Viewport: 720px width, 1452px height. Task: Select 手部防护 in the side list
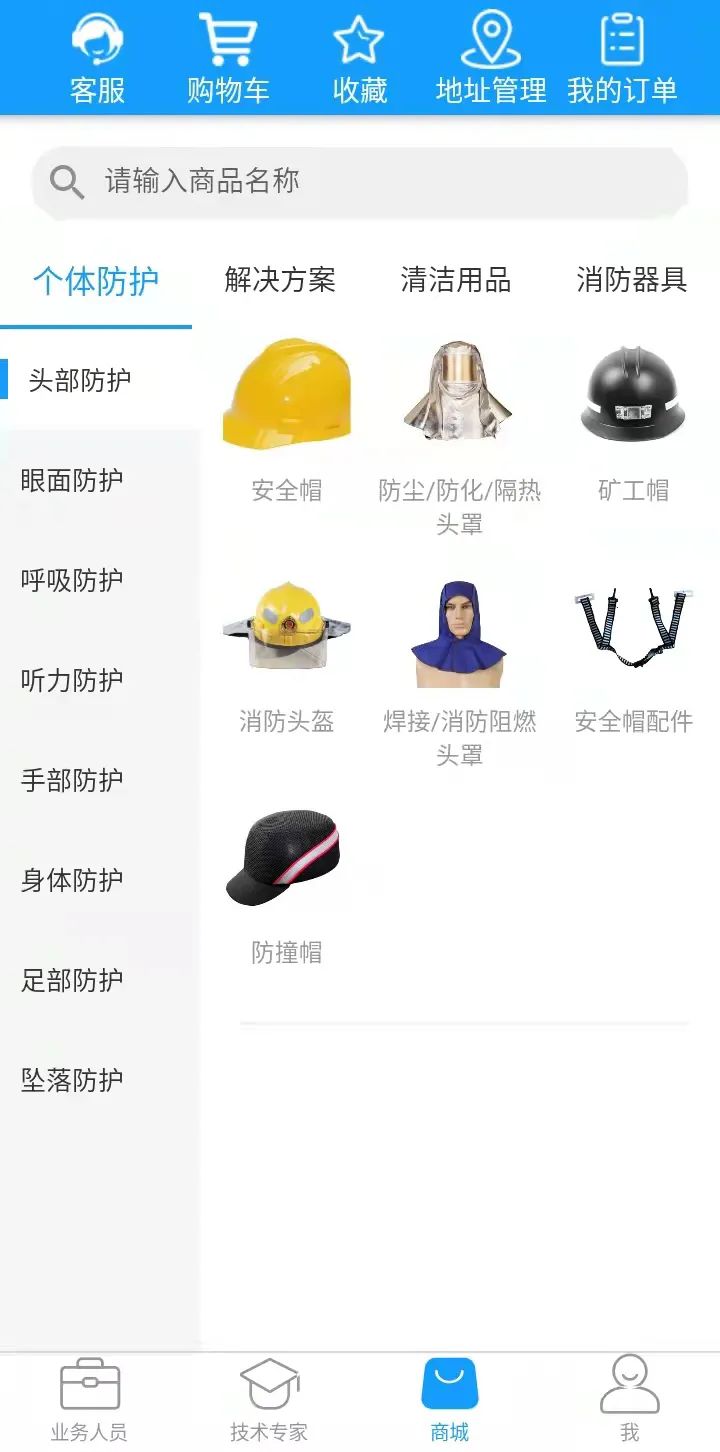(x=72, y=780)
